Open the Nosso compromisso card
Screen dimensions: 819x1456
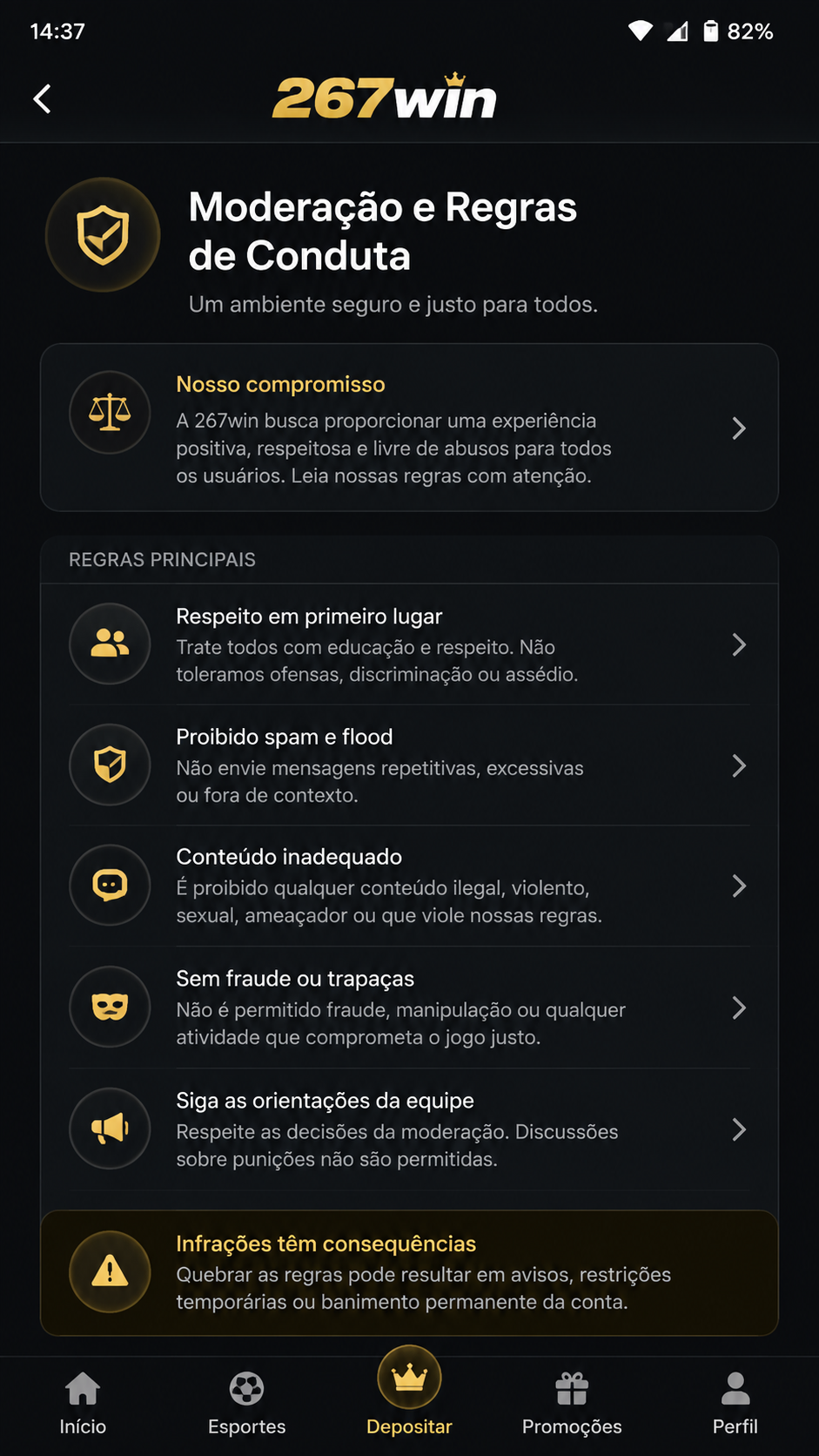(409, 428)
